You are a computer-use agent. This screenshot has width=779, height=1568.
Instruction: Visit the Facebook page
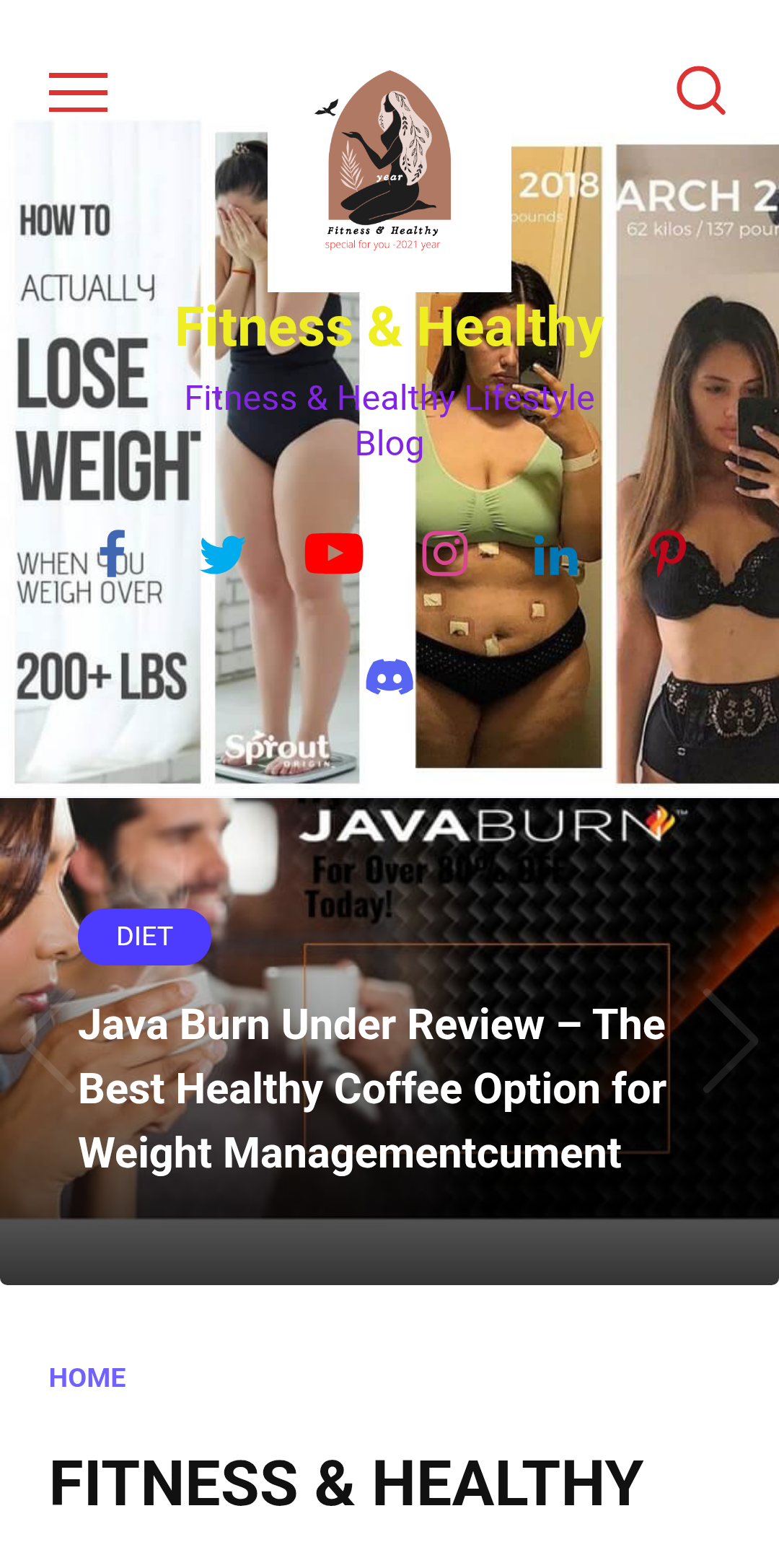click(113, 553)
